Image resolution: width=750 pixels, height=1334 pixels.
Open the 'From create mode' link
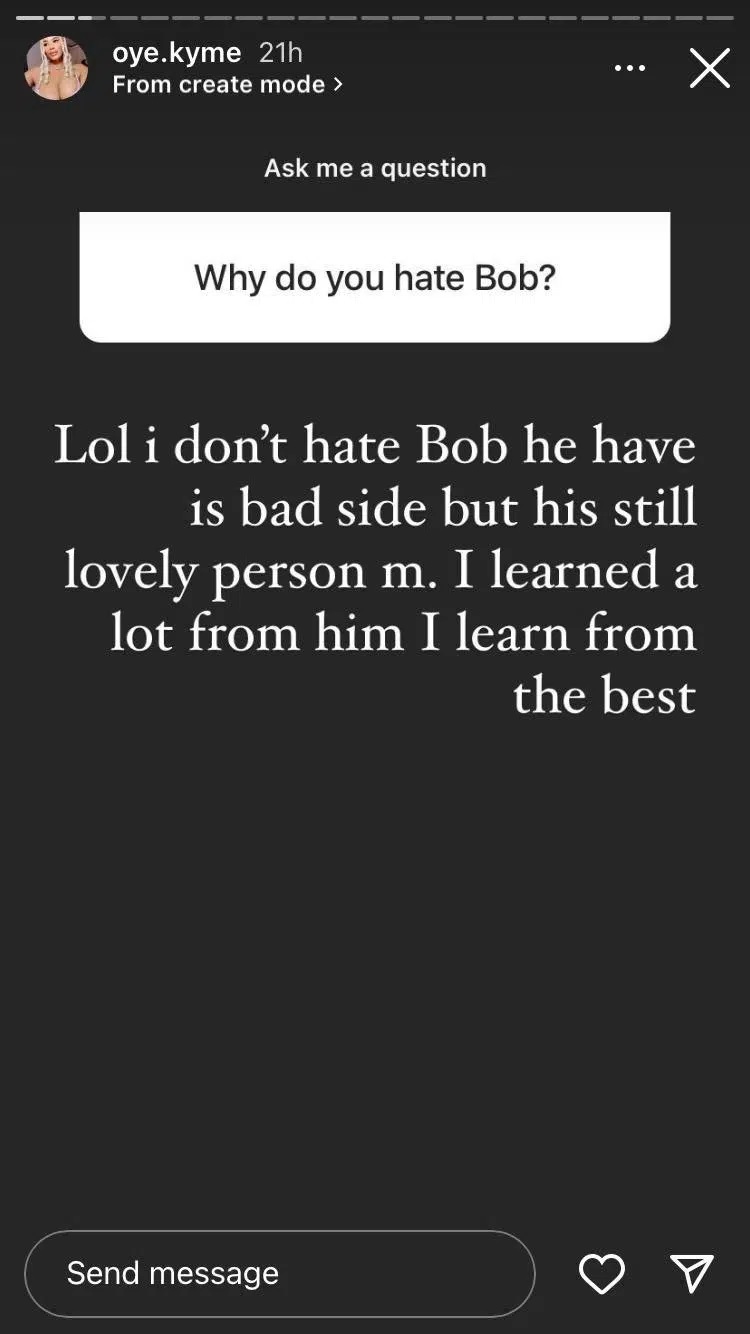point(227,85)
